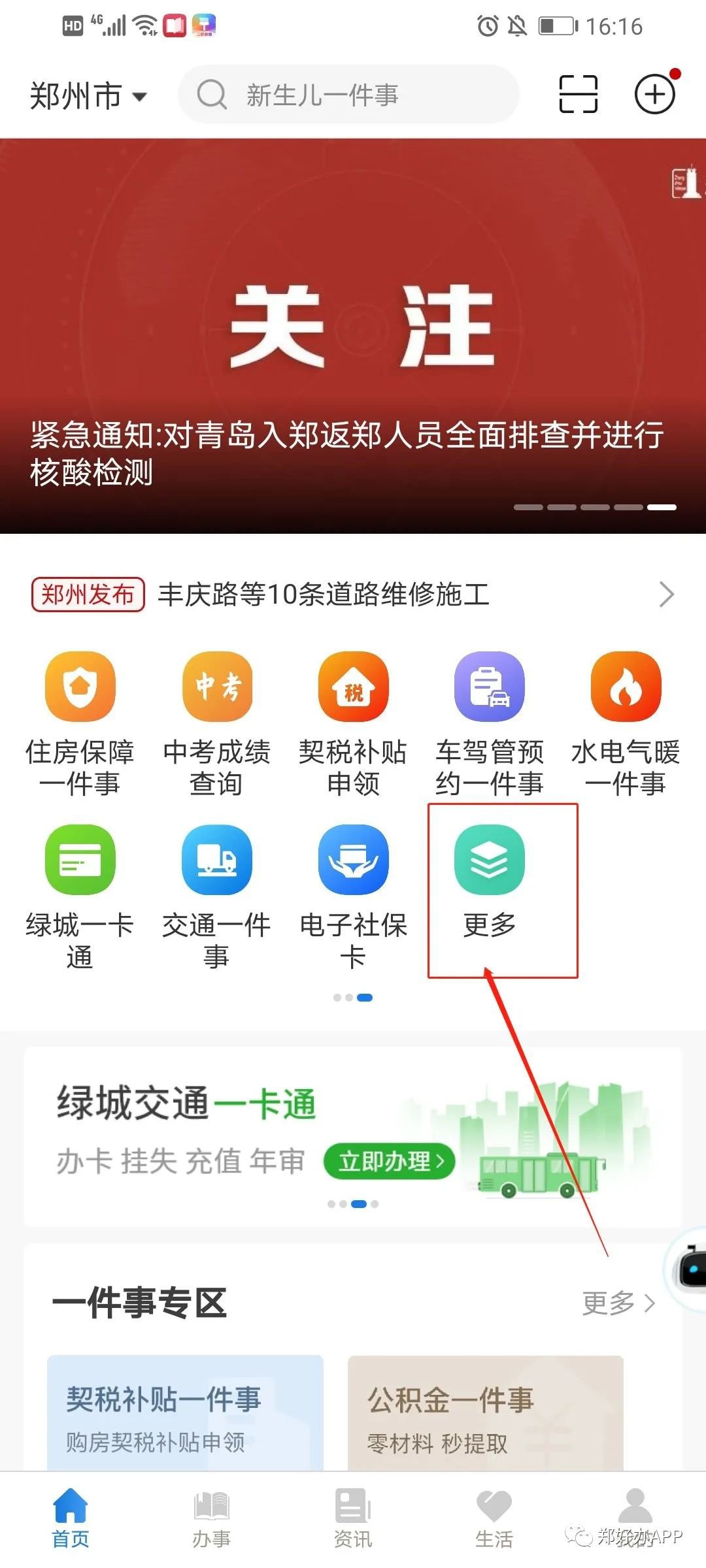Open the scan code icon
Viewport: 706px width, 1568px height.
[x=578, y=95]
